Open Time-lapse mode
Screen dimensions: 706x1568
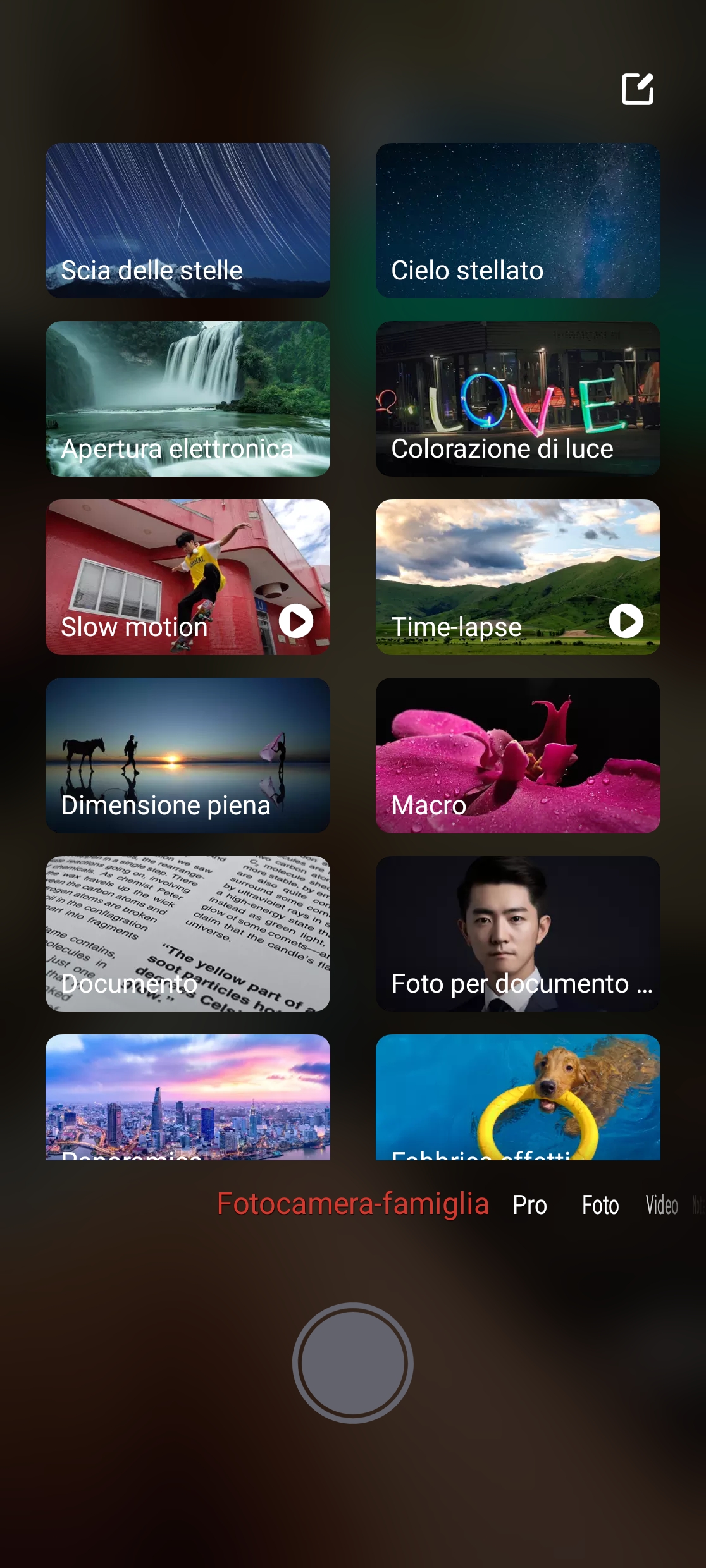point(517,577)
